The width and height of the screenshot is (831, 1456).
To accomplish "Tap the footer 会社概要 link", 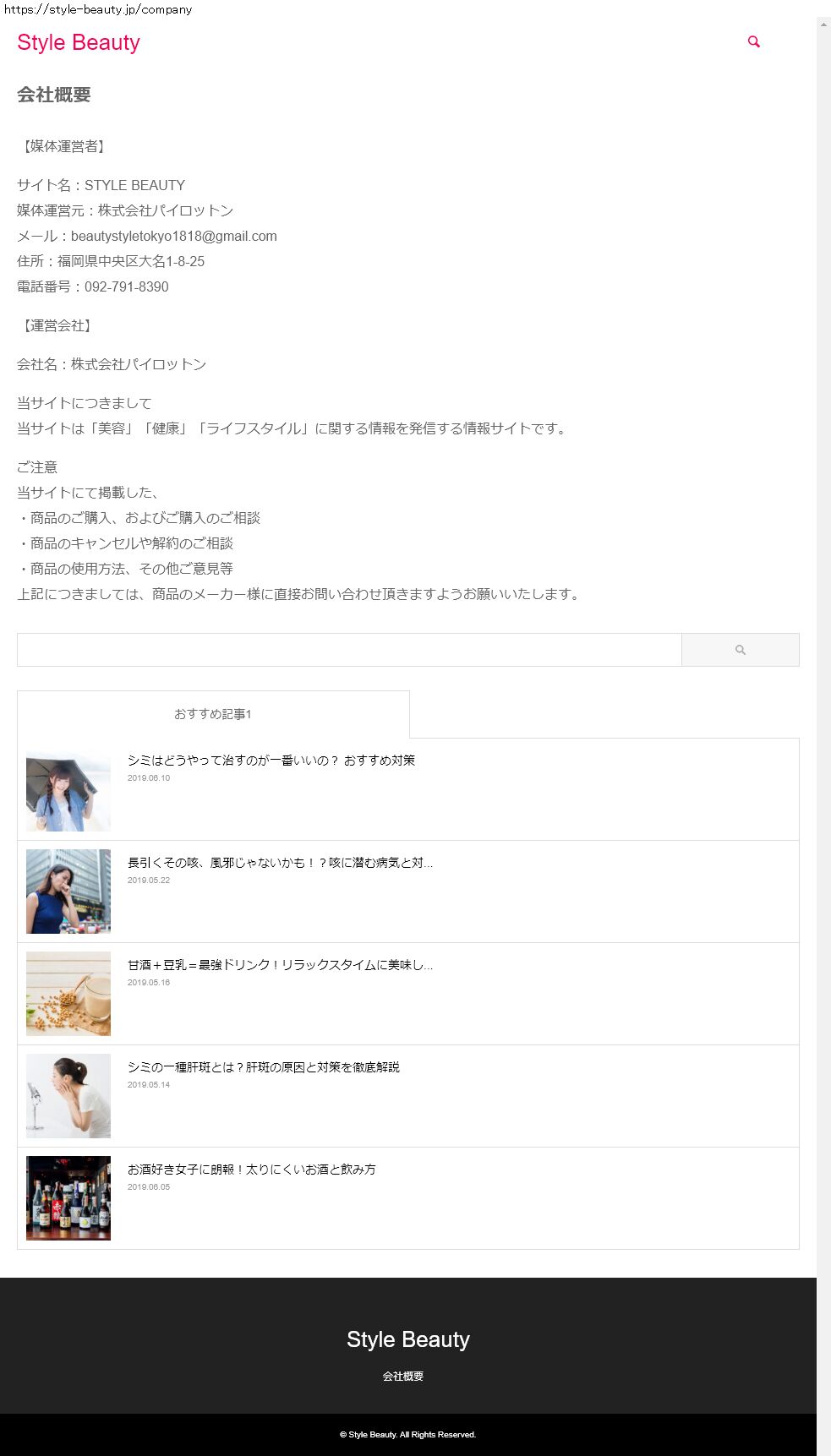I will click(402, 1377).
